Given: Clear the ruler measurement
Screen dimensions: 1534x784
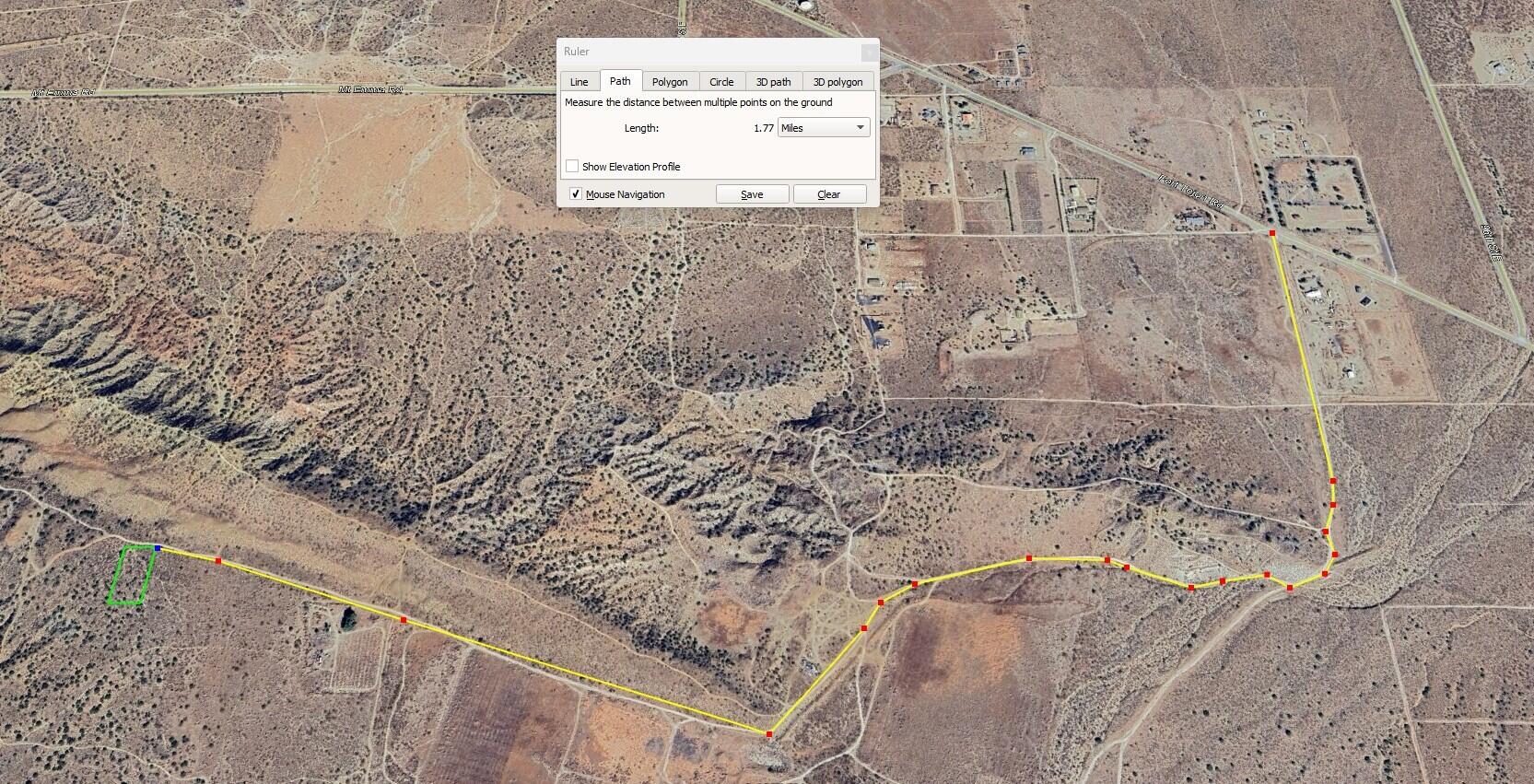Looking at the screenshot, I should pos(828,194).
